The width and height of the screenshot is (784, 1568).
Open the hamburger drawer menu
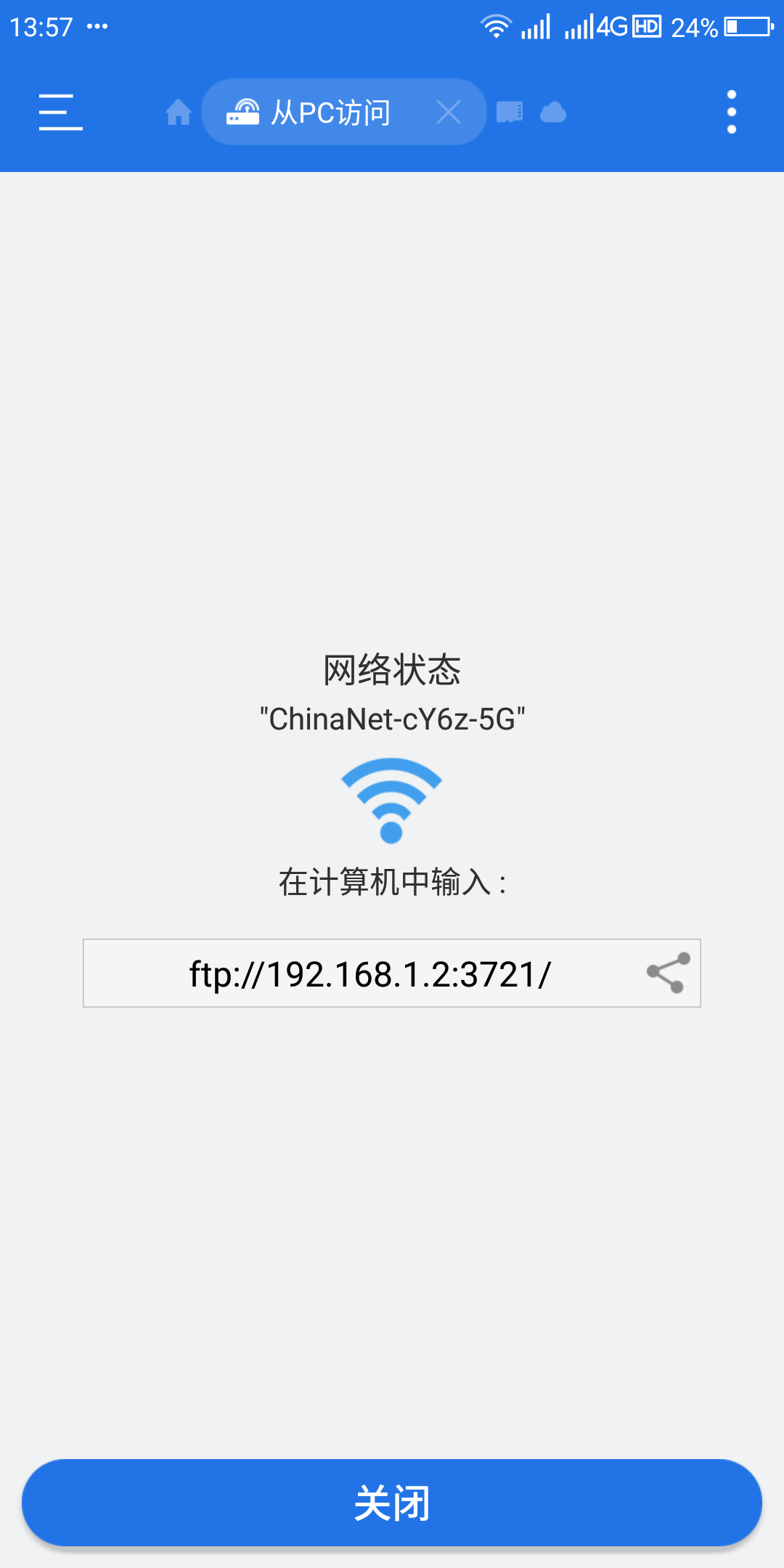pos(61,113)
